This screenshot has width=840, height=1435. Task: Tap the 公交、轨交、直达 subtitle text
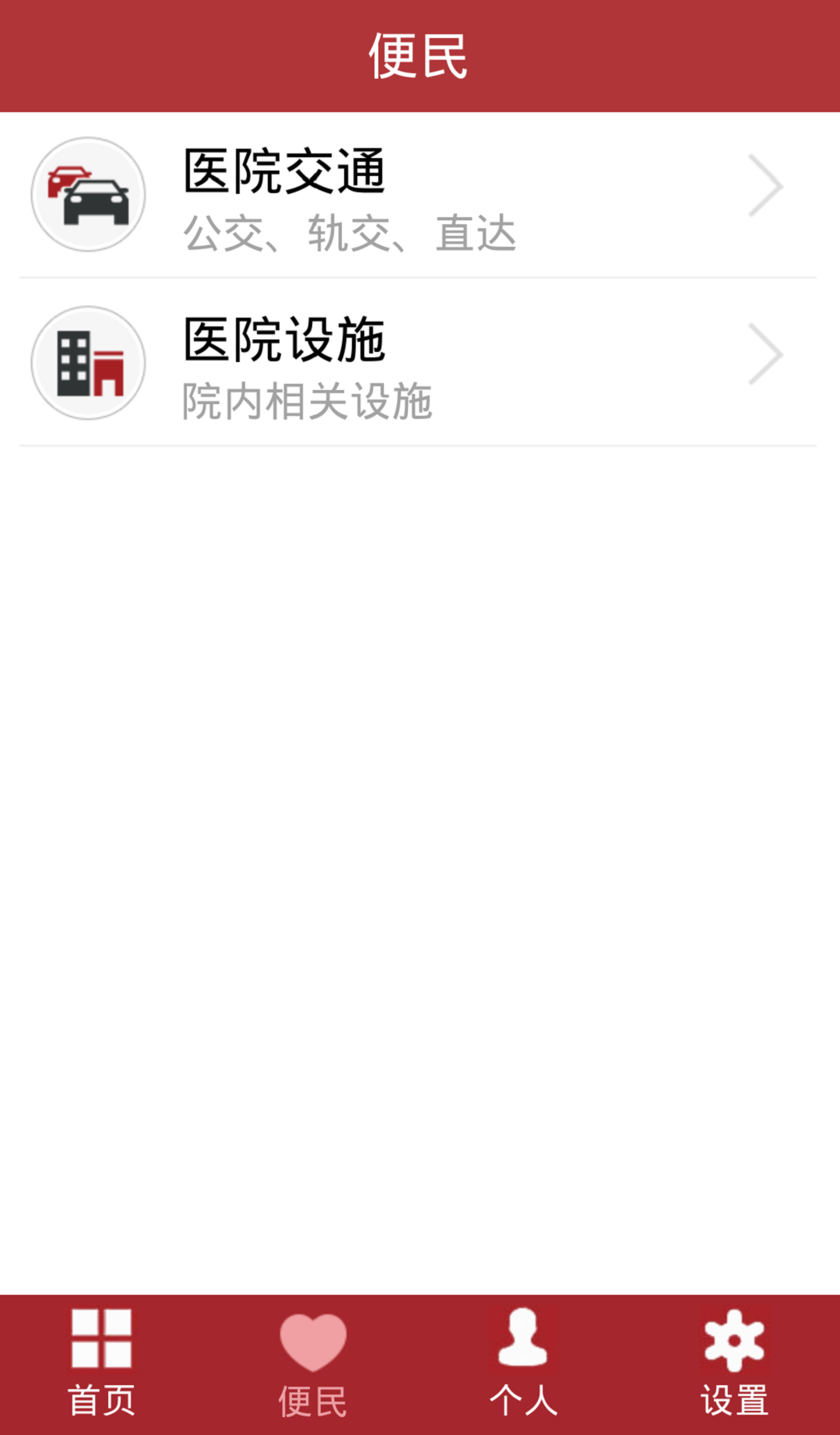349,234
